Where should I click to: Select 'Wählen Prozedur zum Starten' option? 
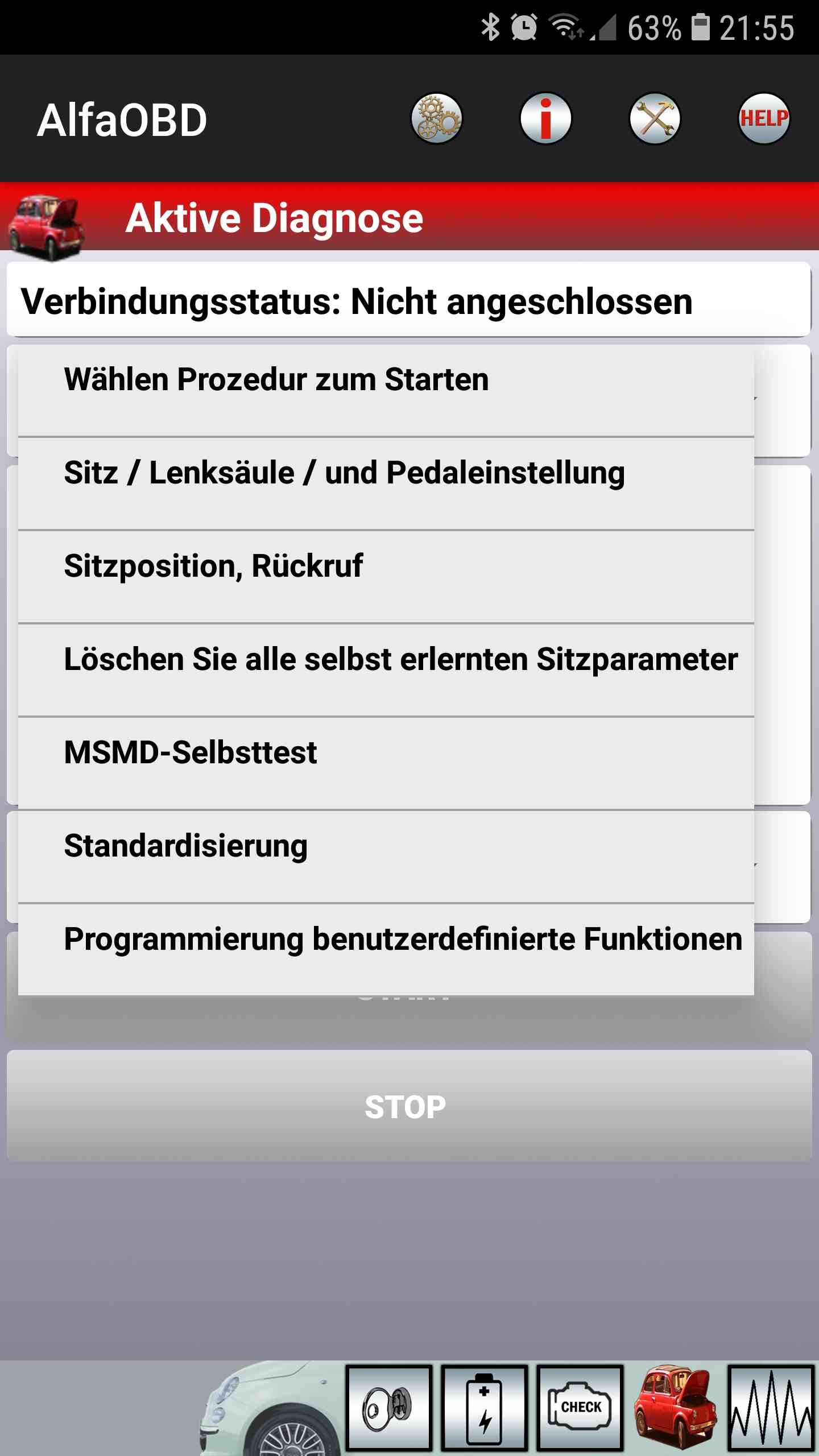[386, 390]
